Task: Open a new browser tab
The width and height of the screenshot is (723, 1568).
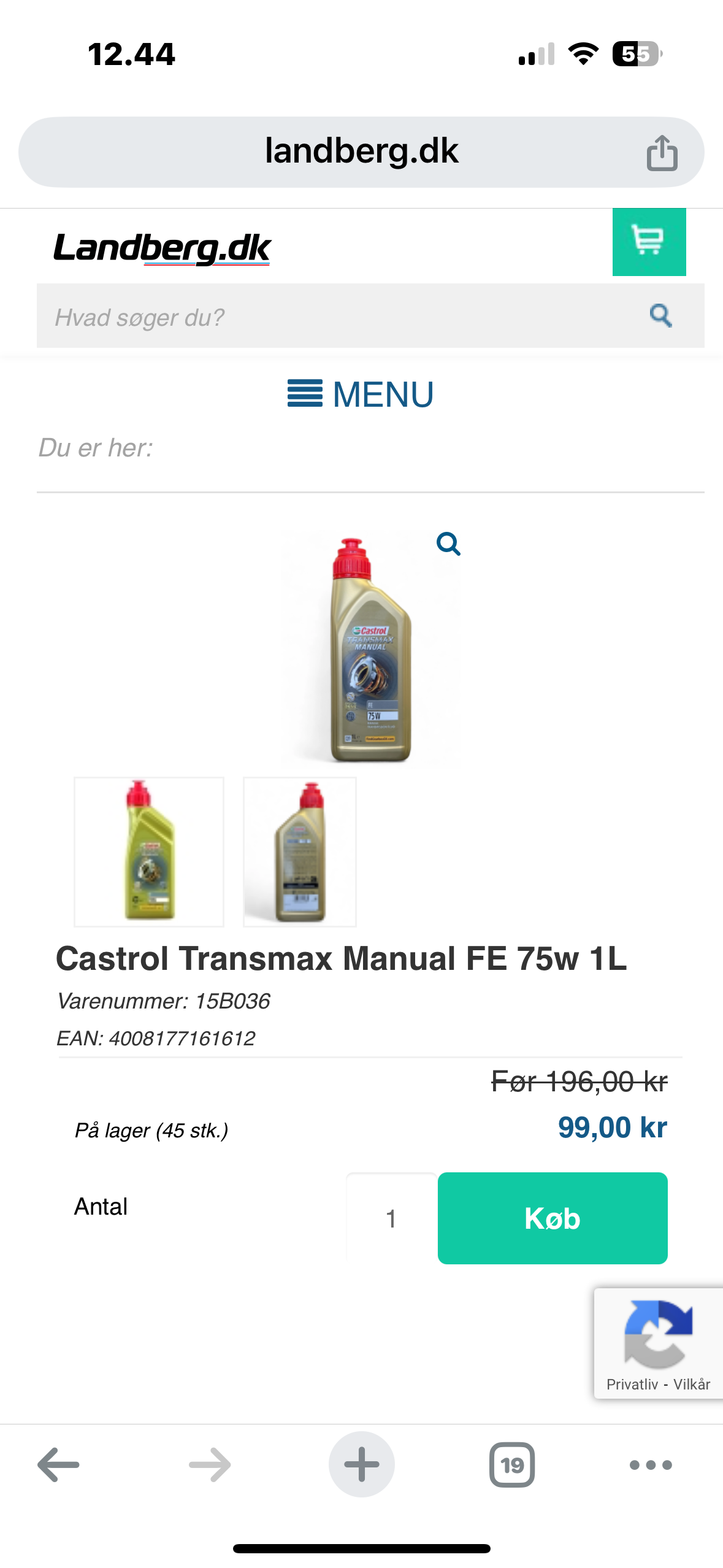Action: (361, 1465)
